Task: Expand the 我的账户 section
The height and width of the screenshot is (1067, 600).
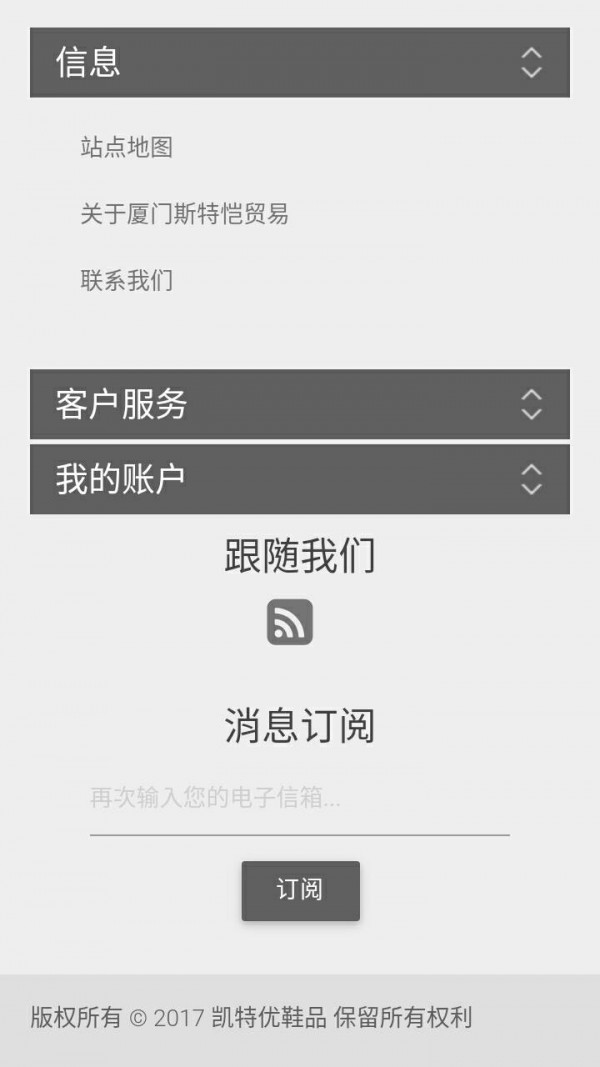Action: [x=299, y=479]
